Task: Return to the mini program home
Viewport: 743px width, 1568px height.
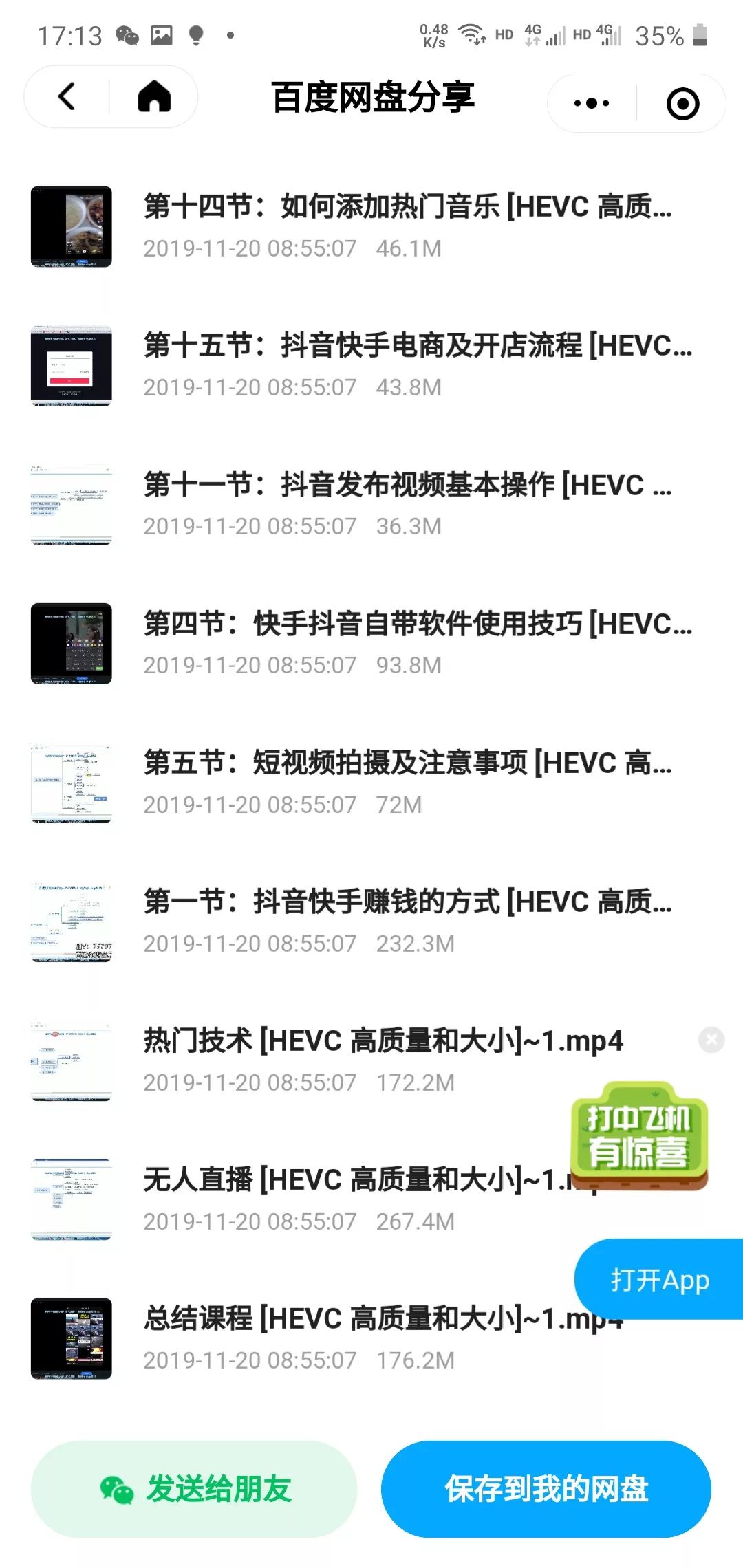Action: (x=154, y=97)
